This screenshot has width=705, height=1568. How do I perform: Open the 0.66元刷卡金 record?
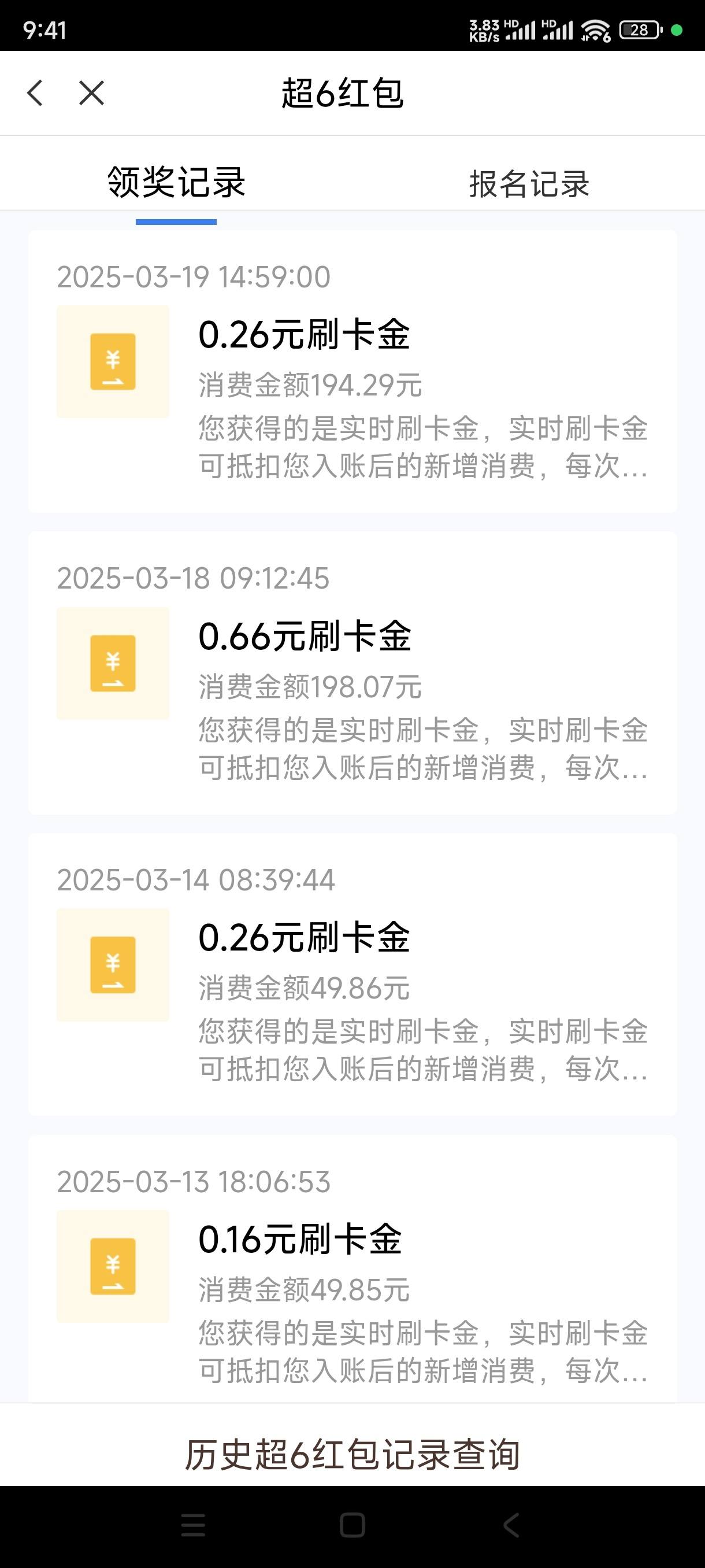pyautogui.click(x=353, y=672)
